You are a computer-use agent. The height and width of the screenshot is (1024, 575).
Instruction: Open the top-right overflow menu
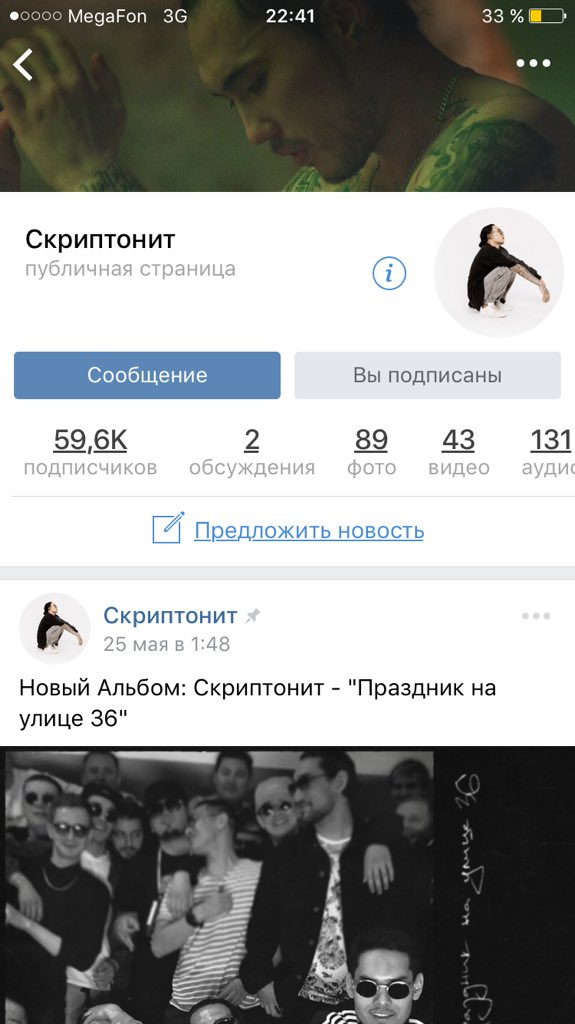(x=533, y=63)
